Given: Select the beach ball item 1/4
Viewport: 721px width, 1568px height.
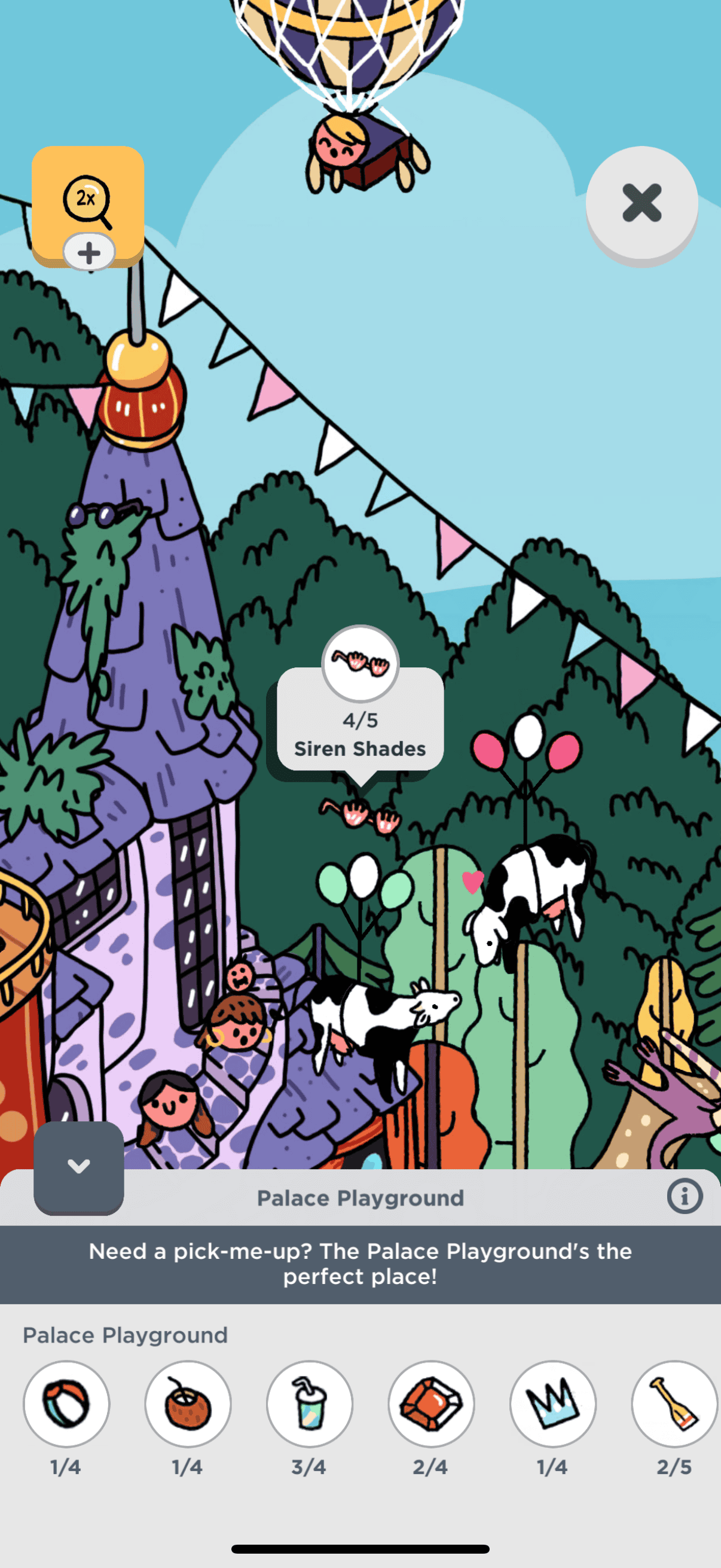Looking at the screenshot, I should pos(66,1404).
